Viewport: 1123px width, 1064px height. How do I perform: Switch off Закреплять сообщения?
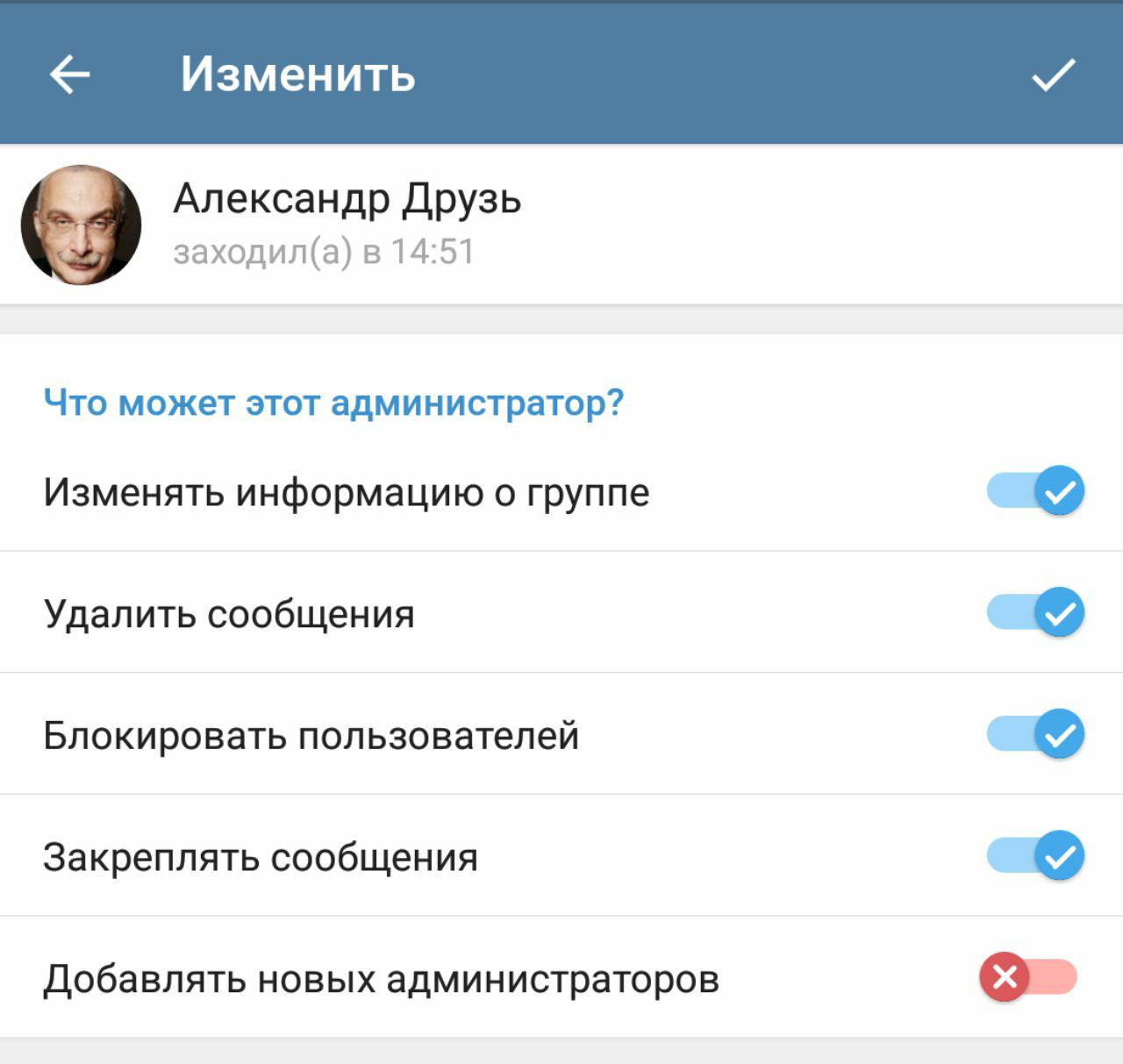pos(1035,856)
